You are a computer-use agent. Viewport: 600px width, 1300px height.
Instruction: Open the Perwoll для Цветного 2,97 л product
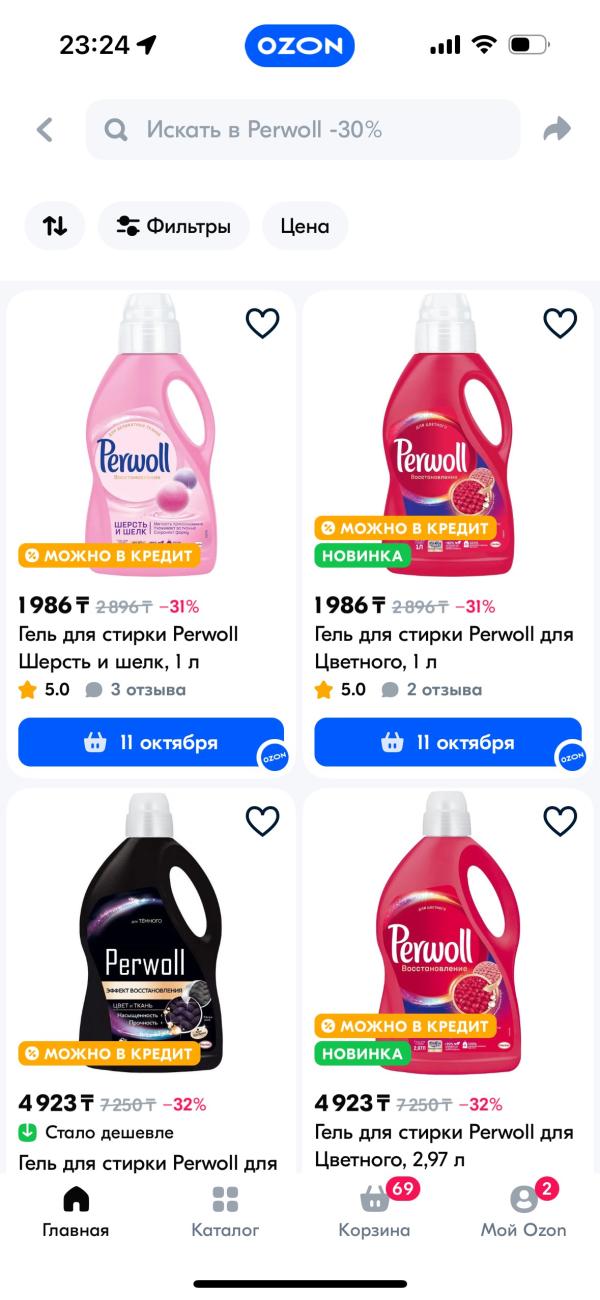[444, 1146]
